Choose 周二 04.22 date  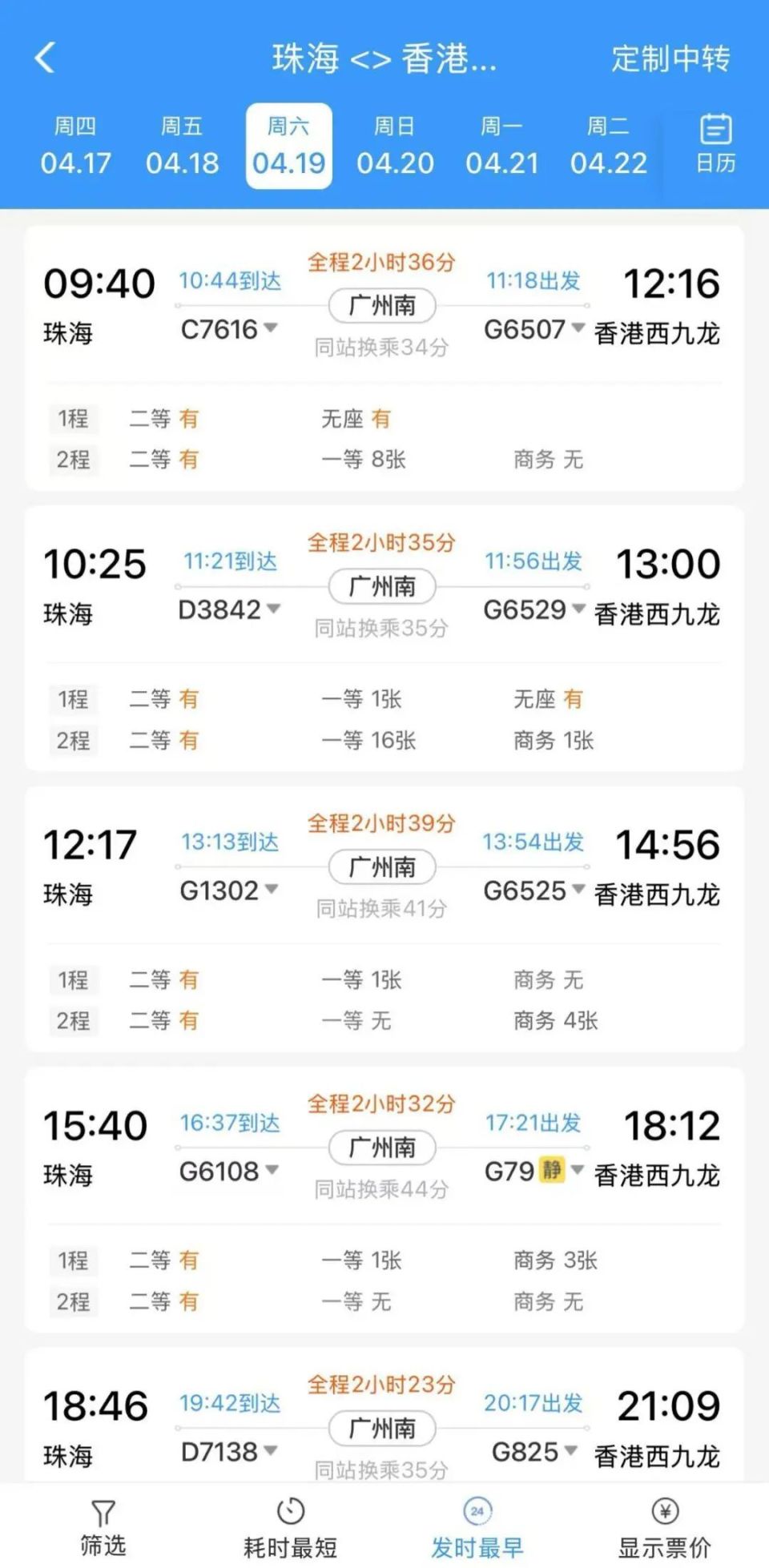608,146
